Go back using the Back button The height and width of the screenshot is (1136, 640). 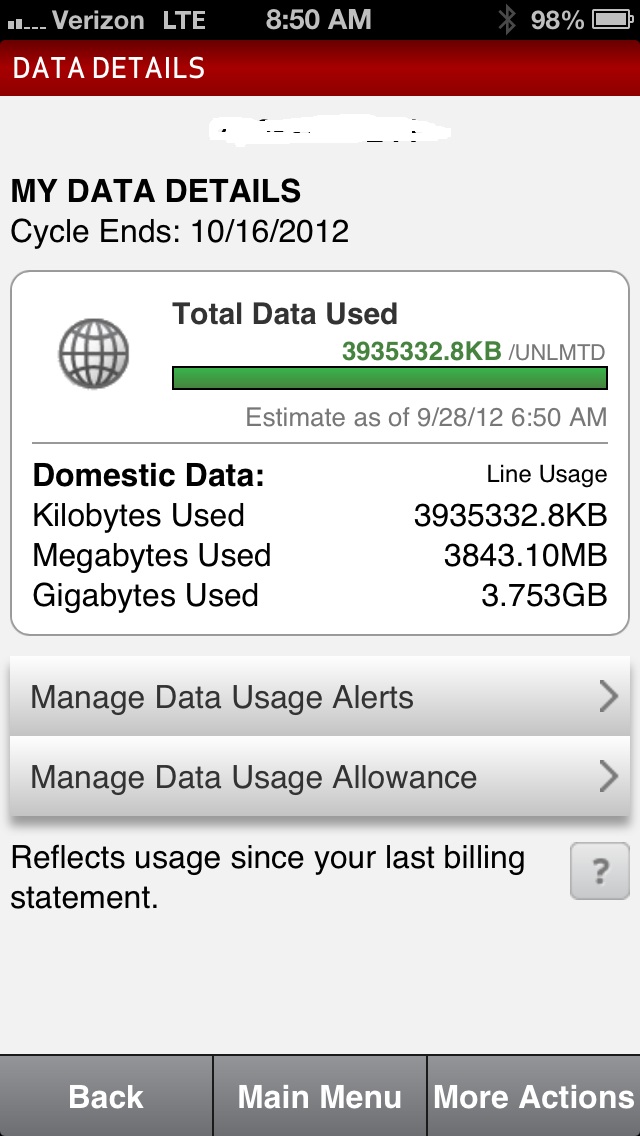click(x=106, y=1096)
